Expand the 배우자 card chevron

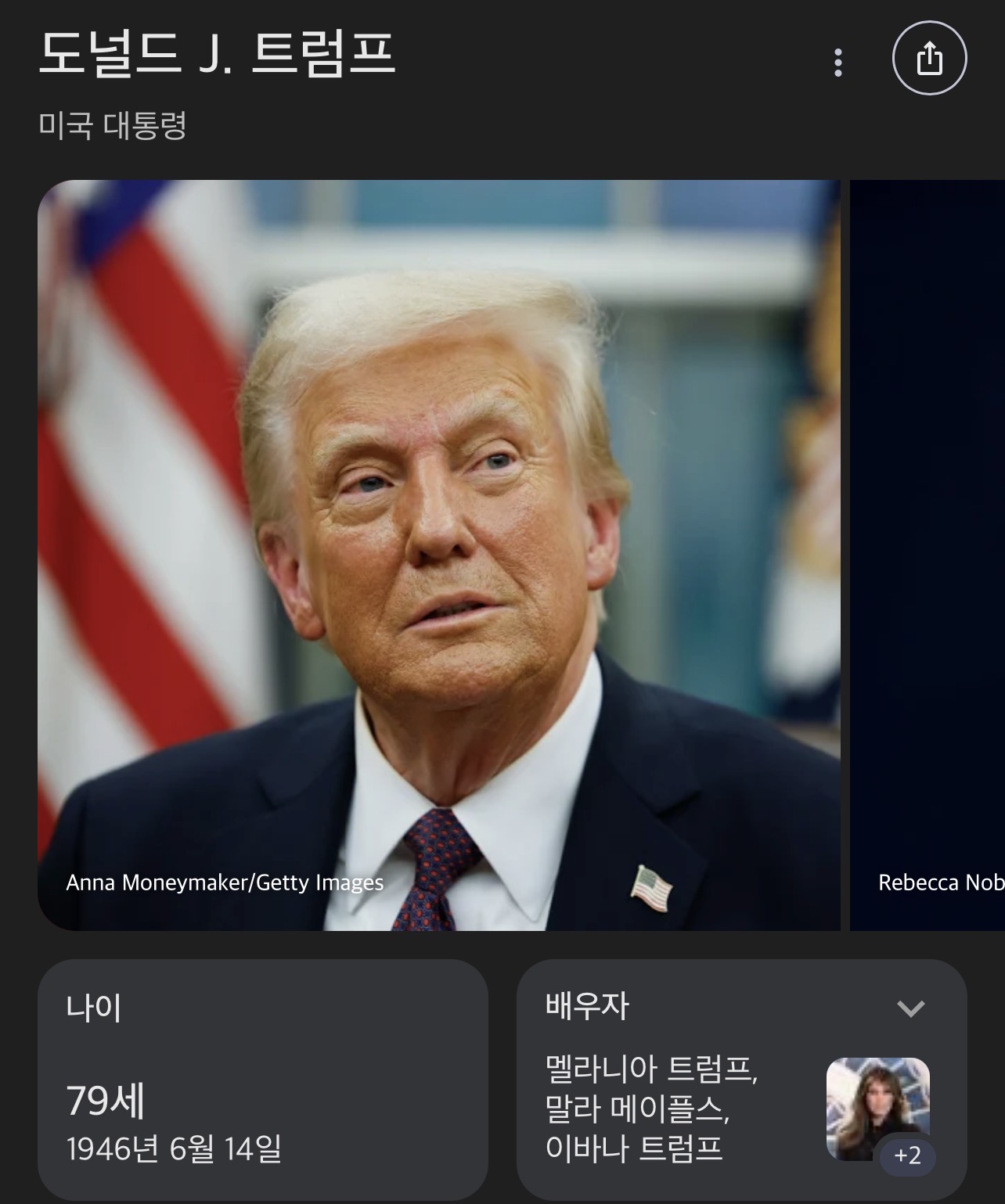point(910,1008)
